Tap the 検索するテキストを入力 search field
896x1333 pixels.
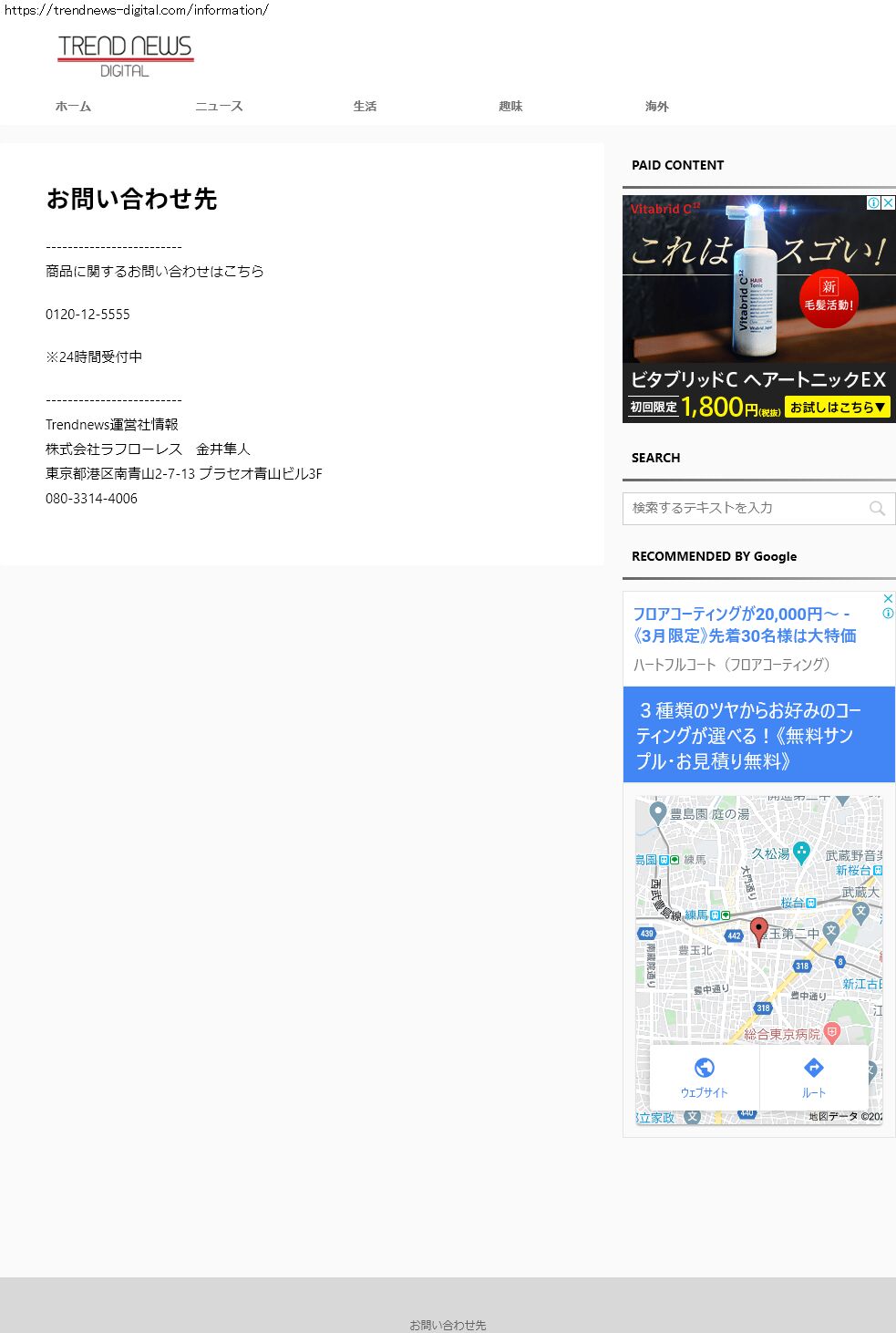(x=743, y=509)
